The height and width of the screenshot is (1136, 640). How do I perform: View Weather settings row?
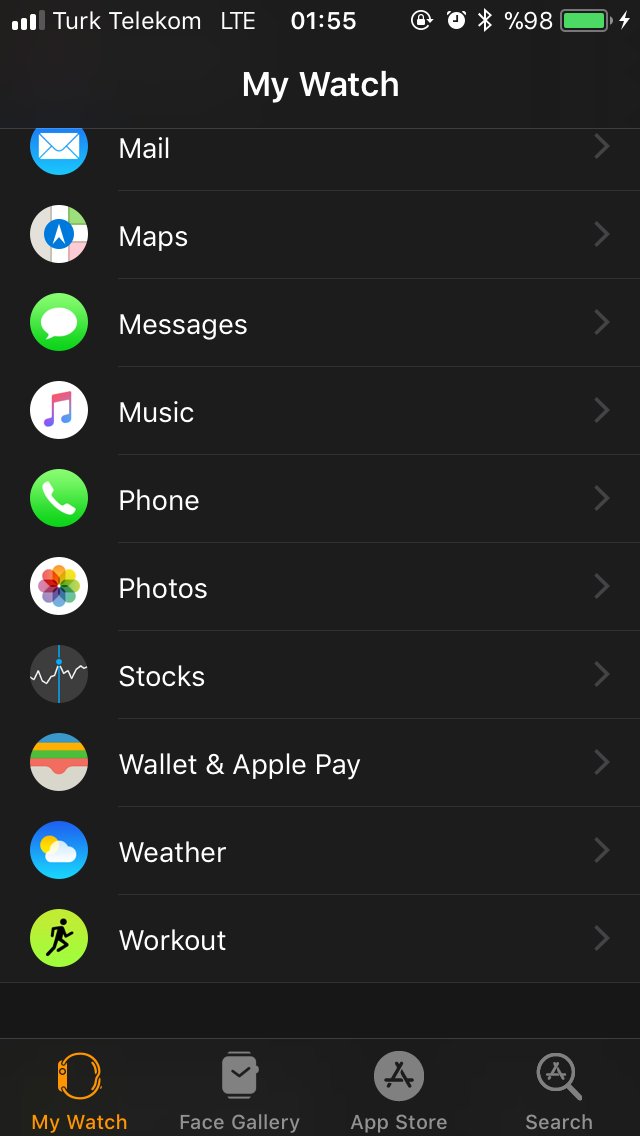(320, 852)
